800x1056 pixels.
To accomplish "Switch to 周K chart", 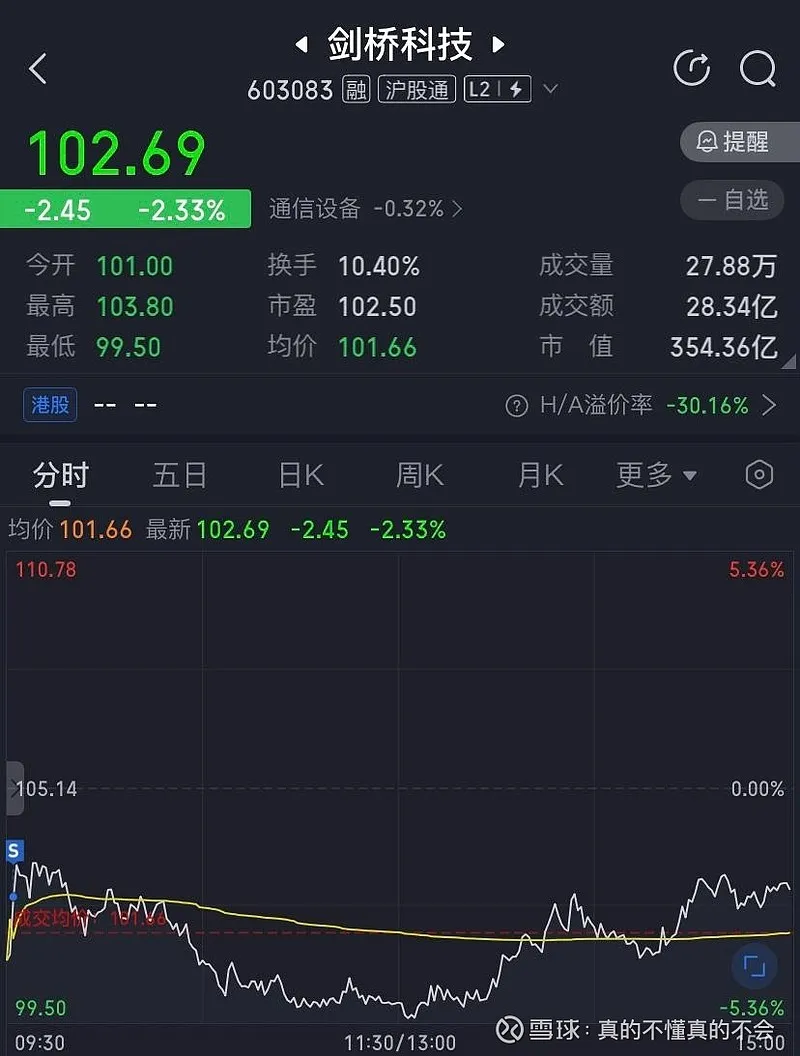I will [x=420, y=475].
